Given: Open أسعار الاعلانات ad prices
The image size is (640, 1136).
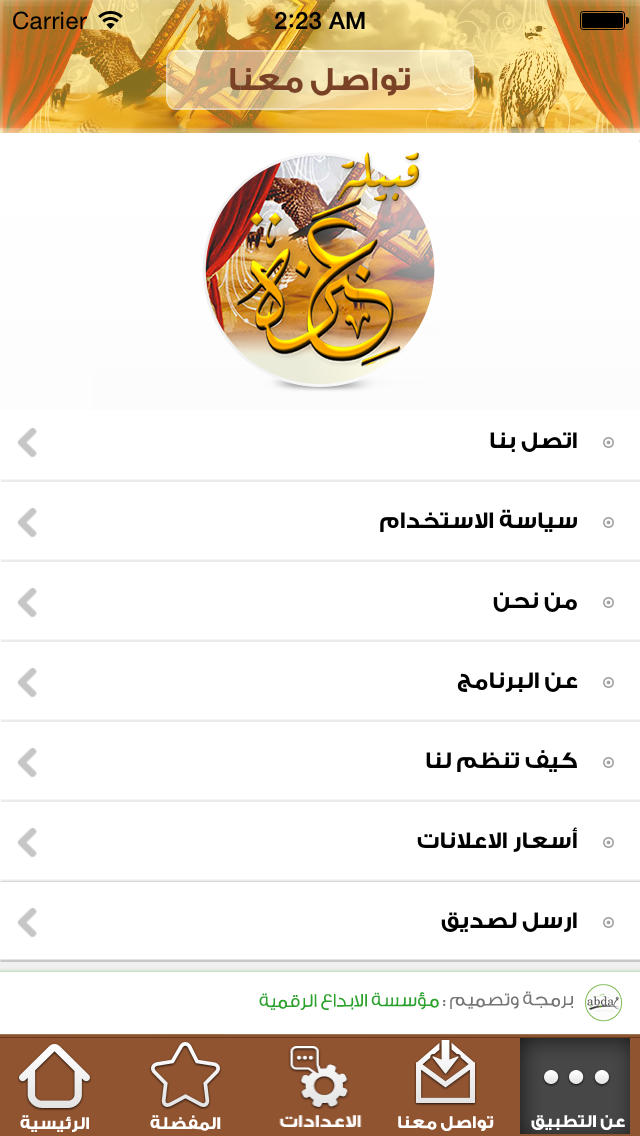Looking at the screenshot, I should (x=320, y=842).
